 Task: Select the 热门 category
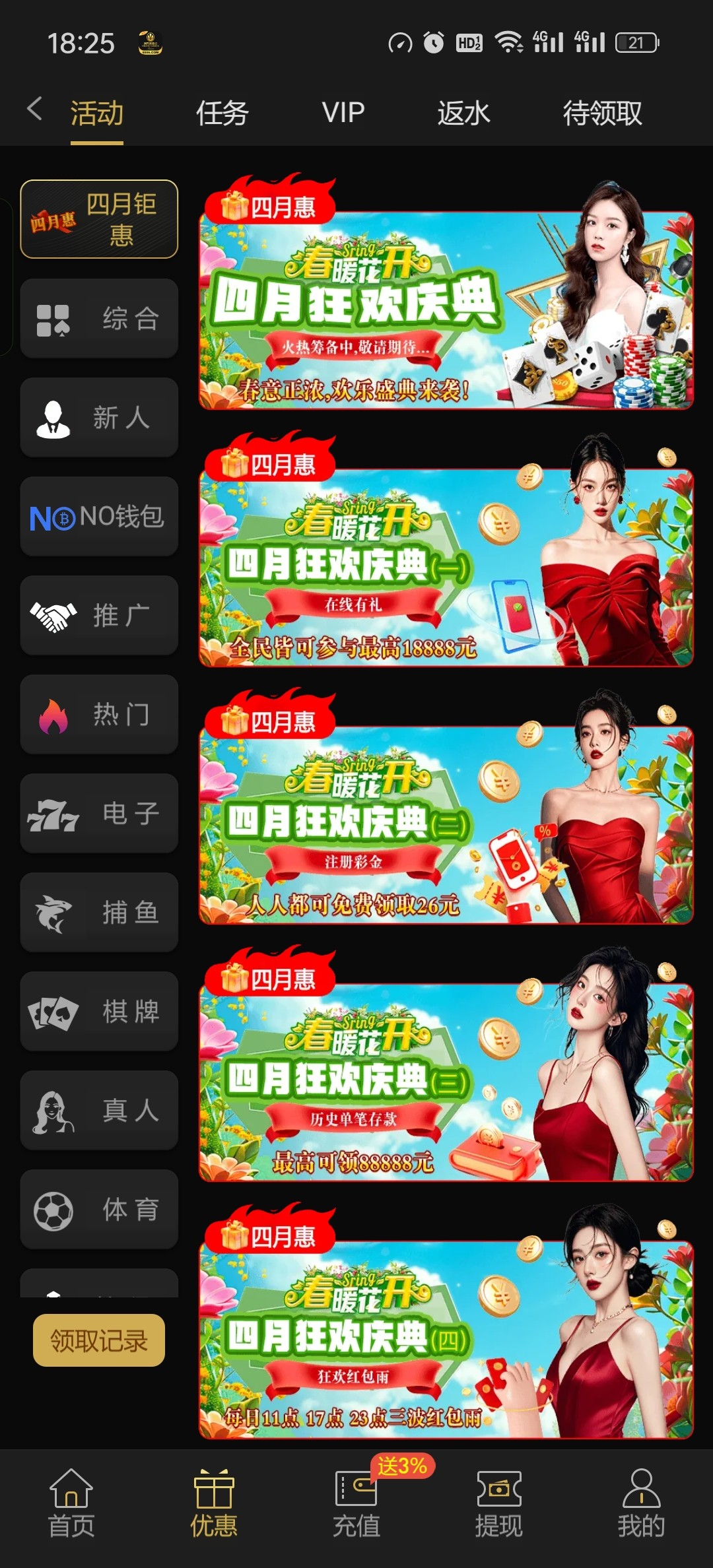pos(99,715)
